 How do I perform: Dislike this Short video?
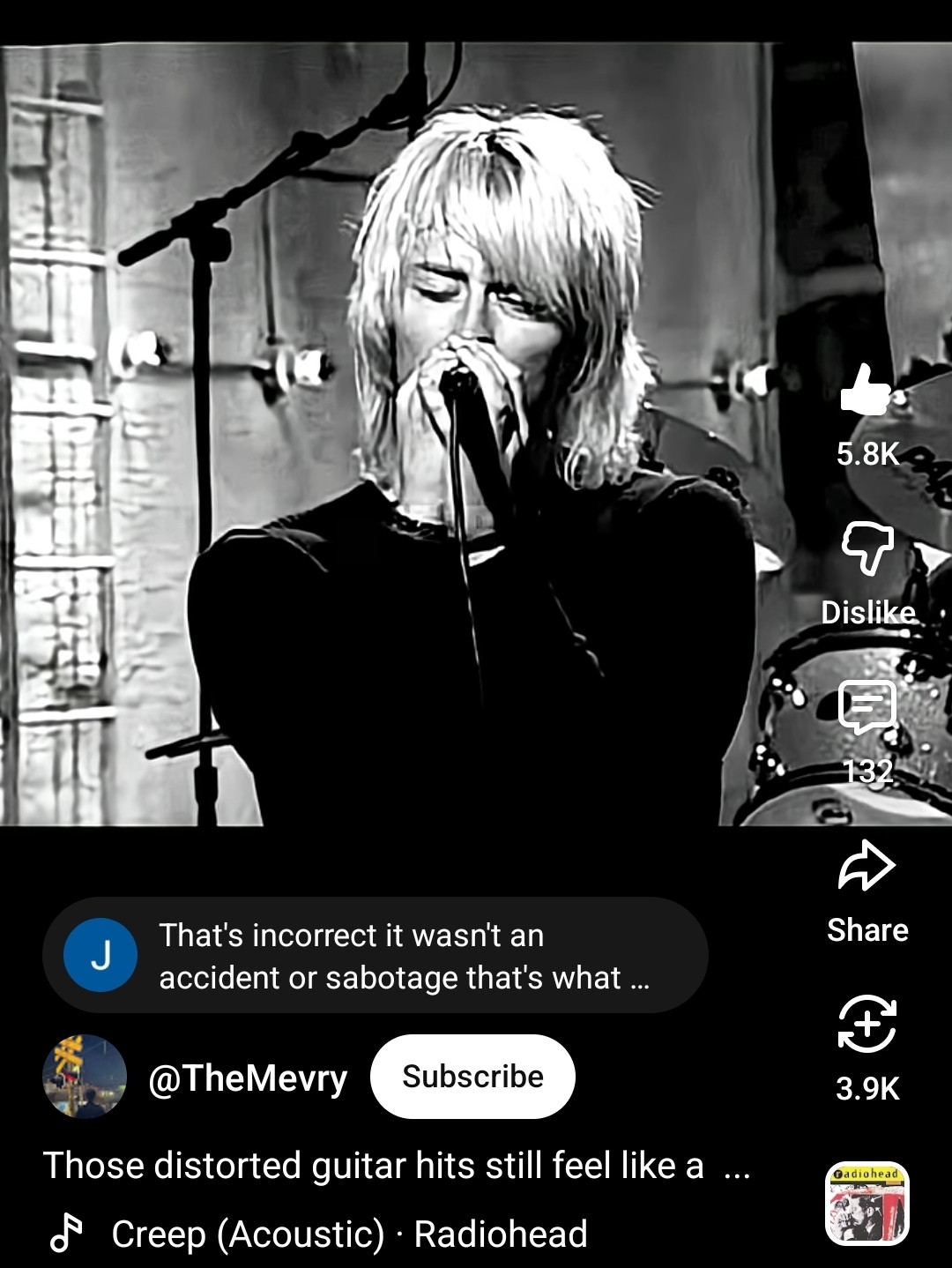(x=867, y=548)
